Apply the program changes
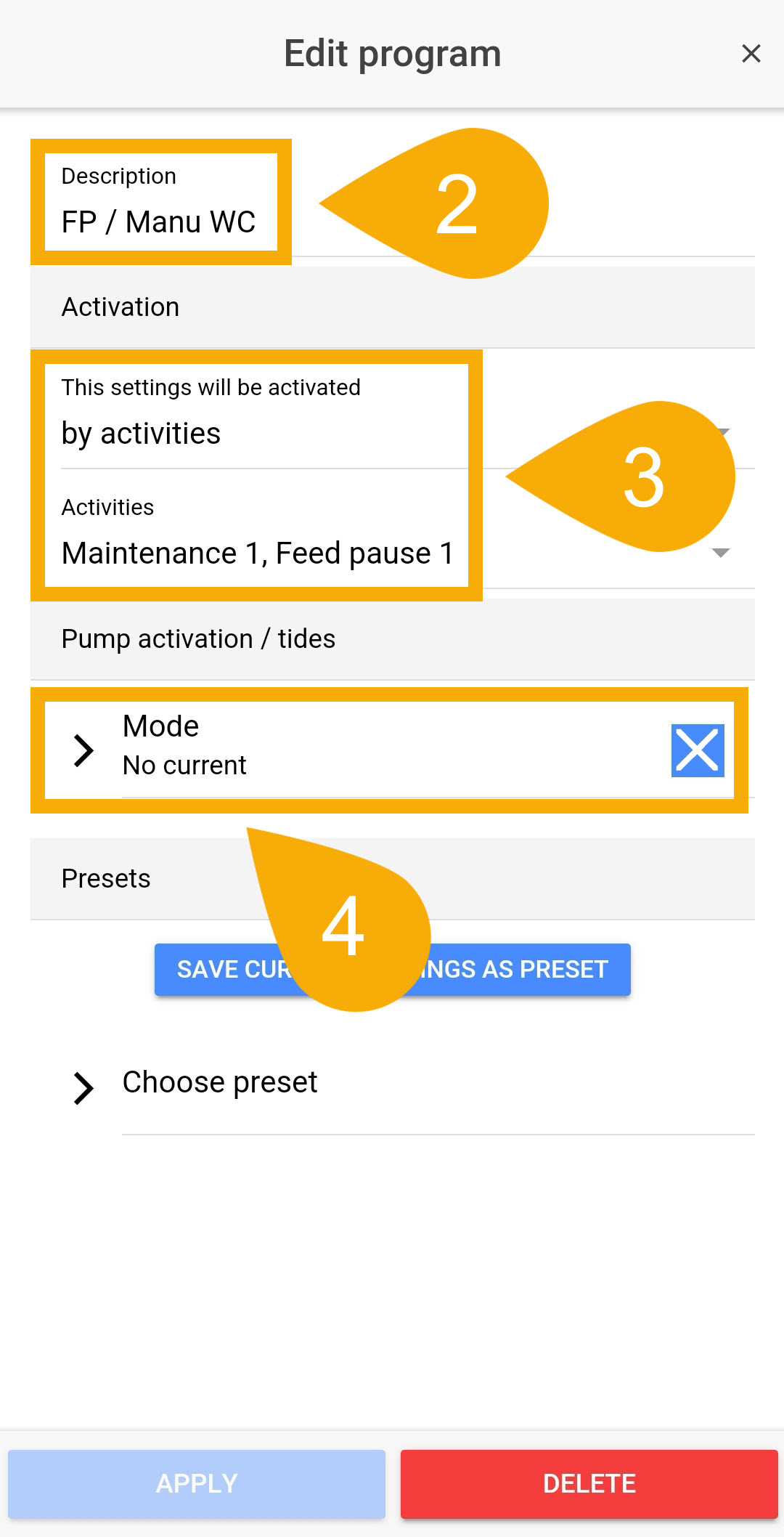 [196, 1483]
